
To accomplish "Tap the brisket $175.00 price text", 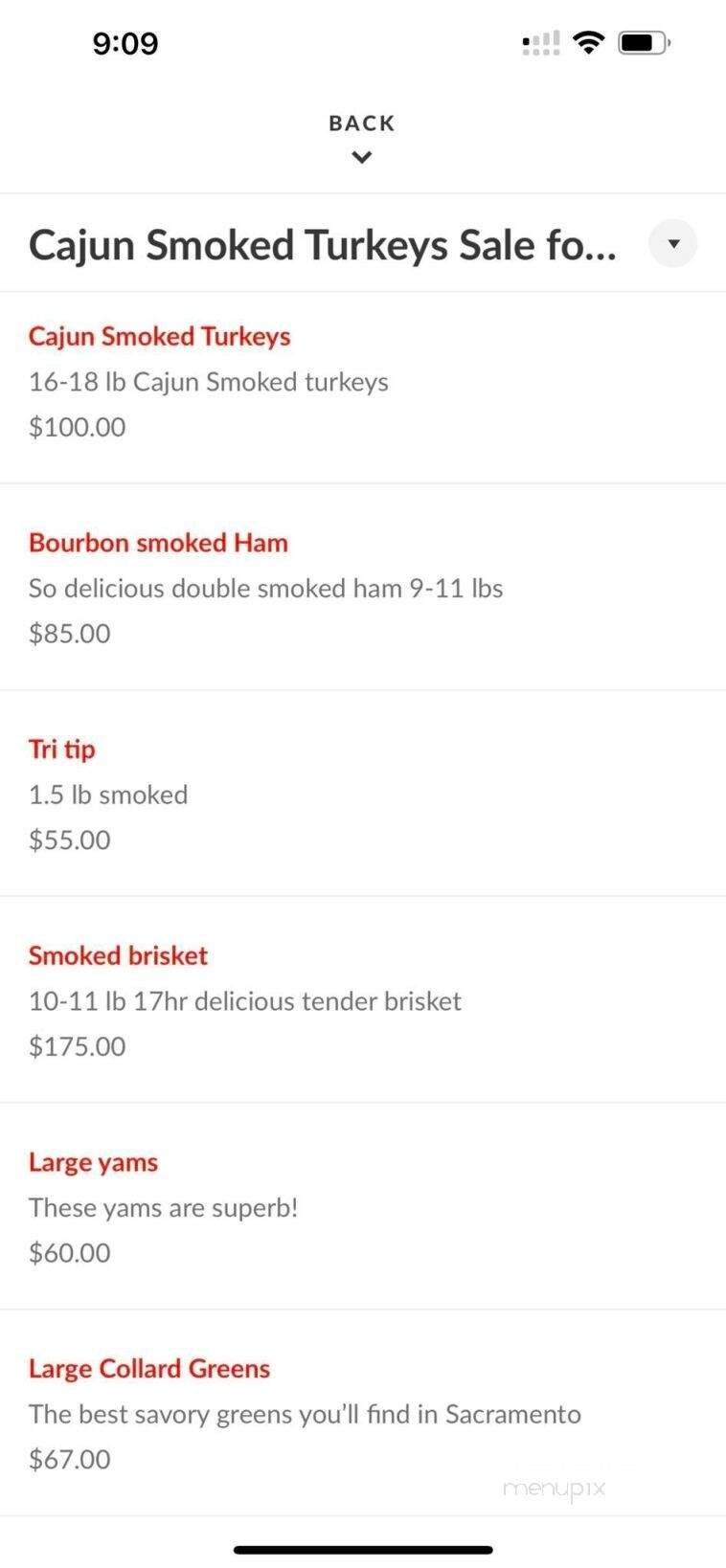I will (x=77, y=1046).
